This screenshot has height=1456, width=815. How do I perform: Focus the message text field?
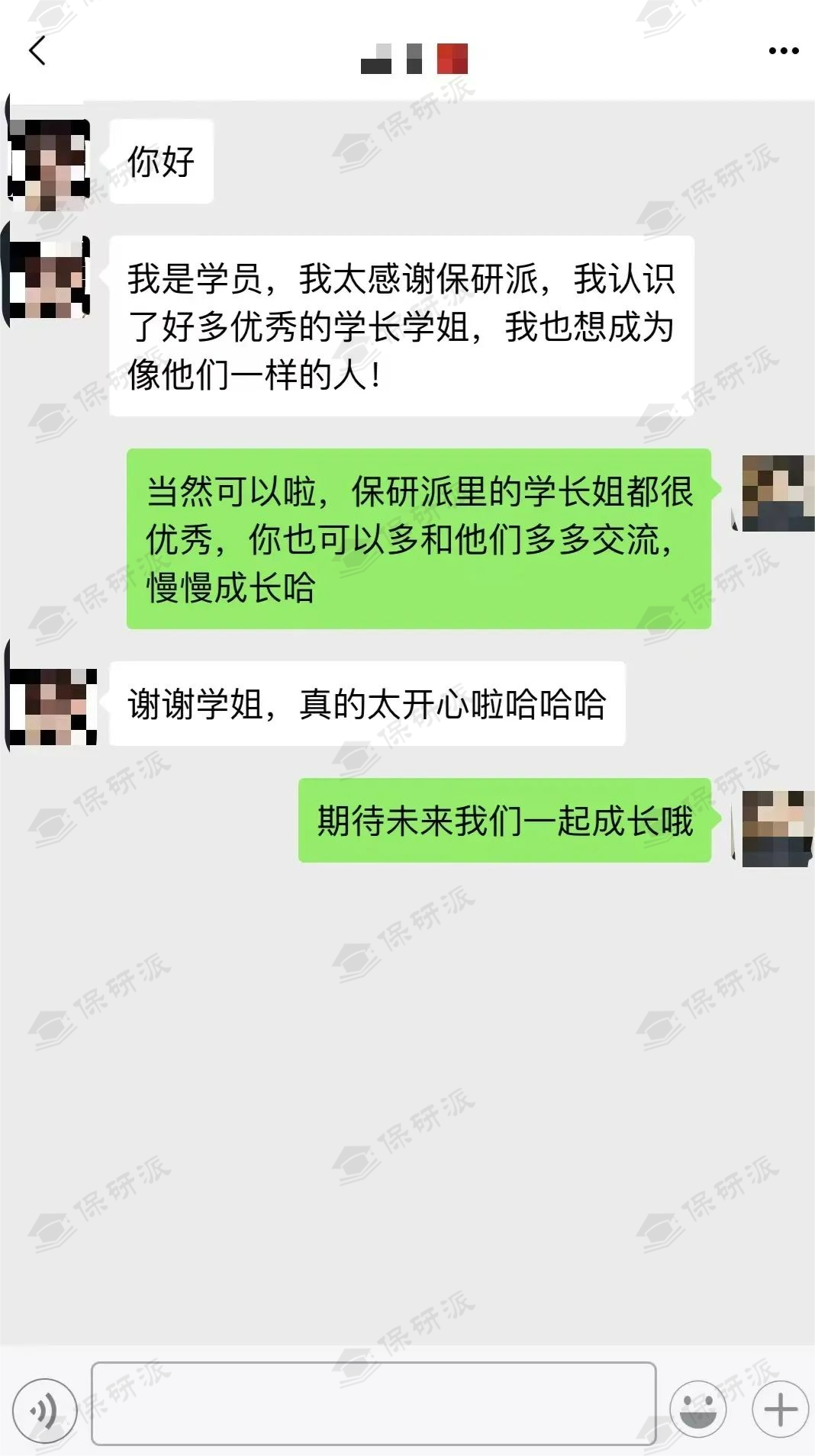click(373, 1403)
